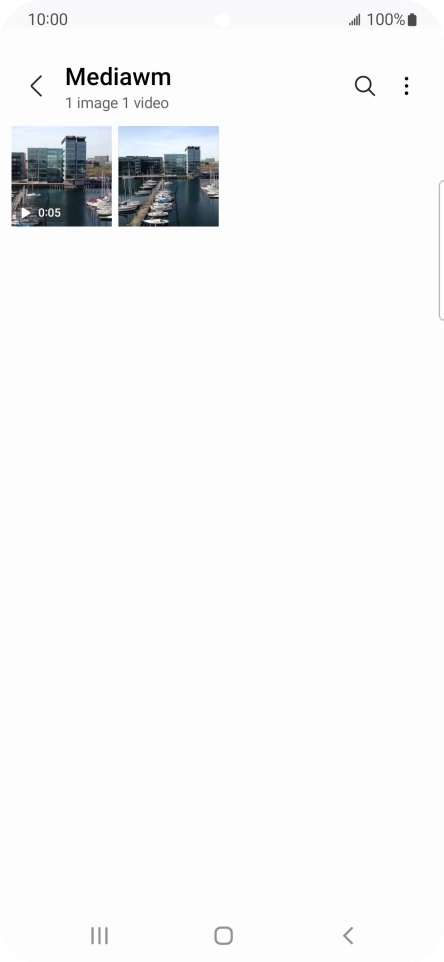The width and height of the screenshot is (444, 962).
Task: Open the 0:05 video thumbnail
Action: click(61, 176)
